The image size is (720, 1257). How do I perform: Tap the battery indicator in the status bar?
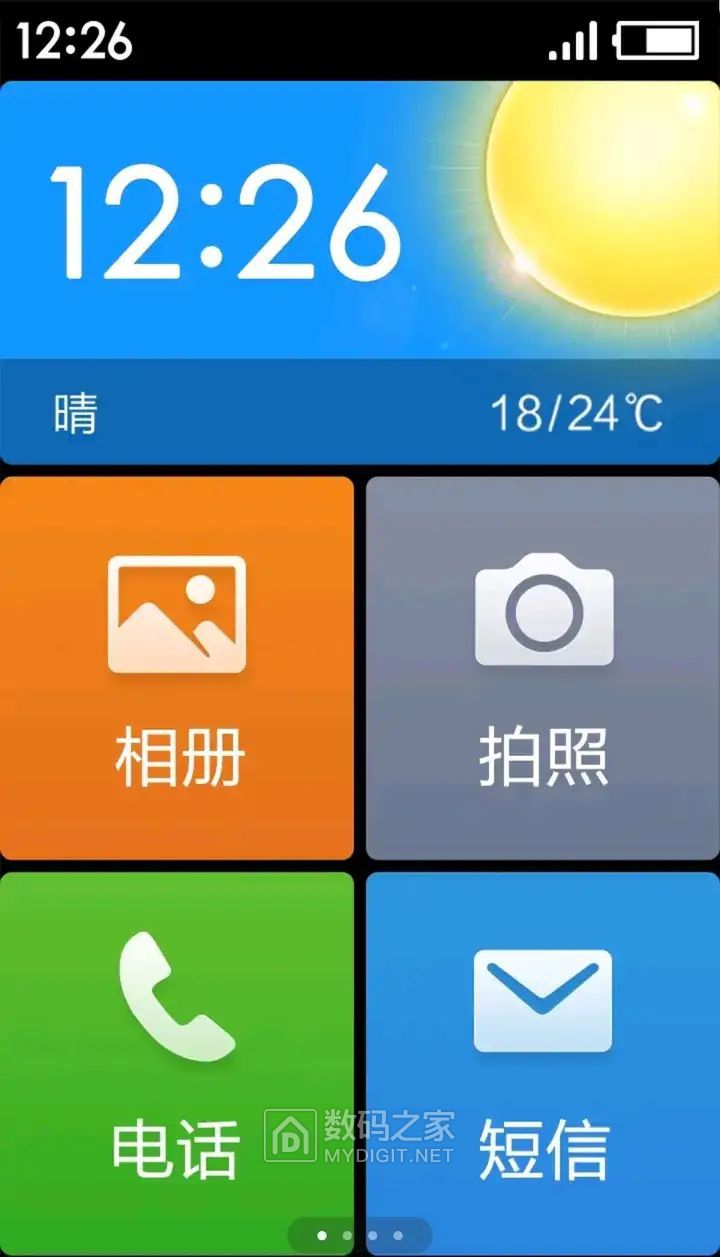click(655, 40)
